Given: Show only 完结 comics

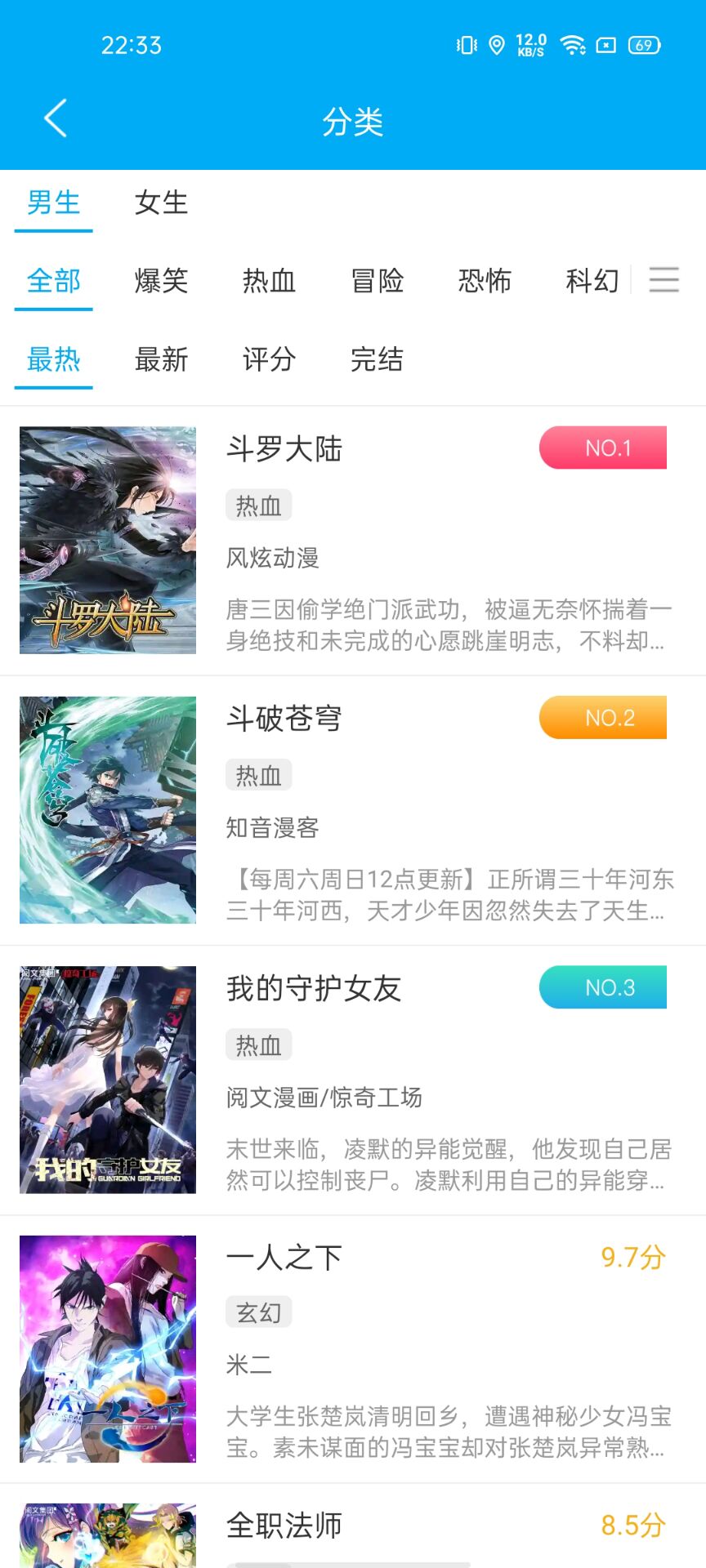Looking at the screenshot, I should [377, 359].
